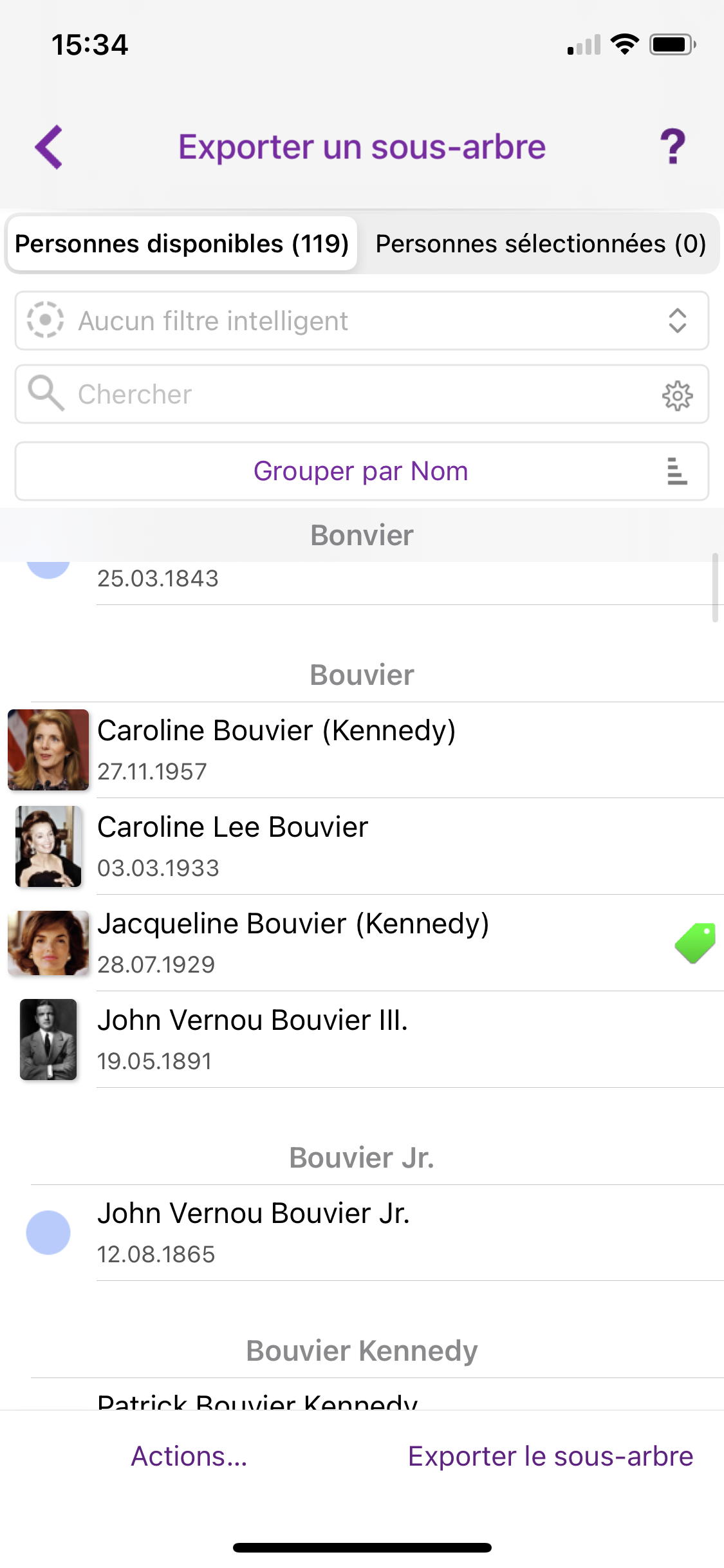Switch to Personnes sélectionnées tab
This screenshot has height=1568, width=724.
pyautogui.click(x=541, y=244)
